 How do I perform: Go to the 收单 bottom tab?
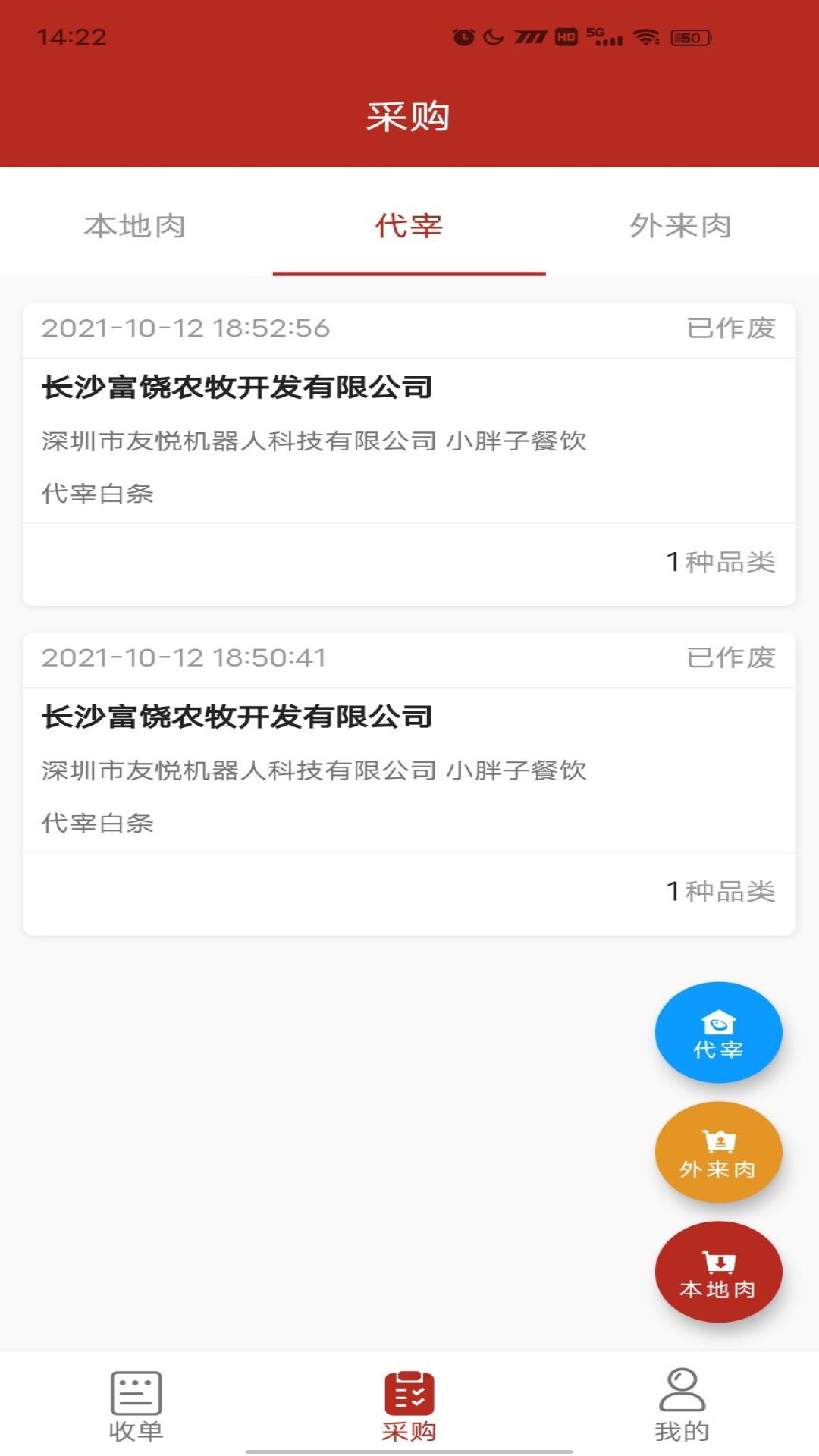point(136,1405)
